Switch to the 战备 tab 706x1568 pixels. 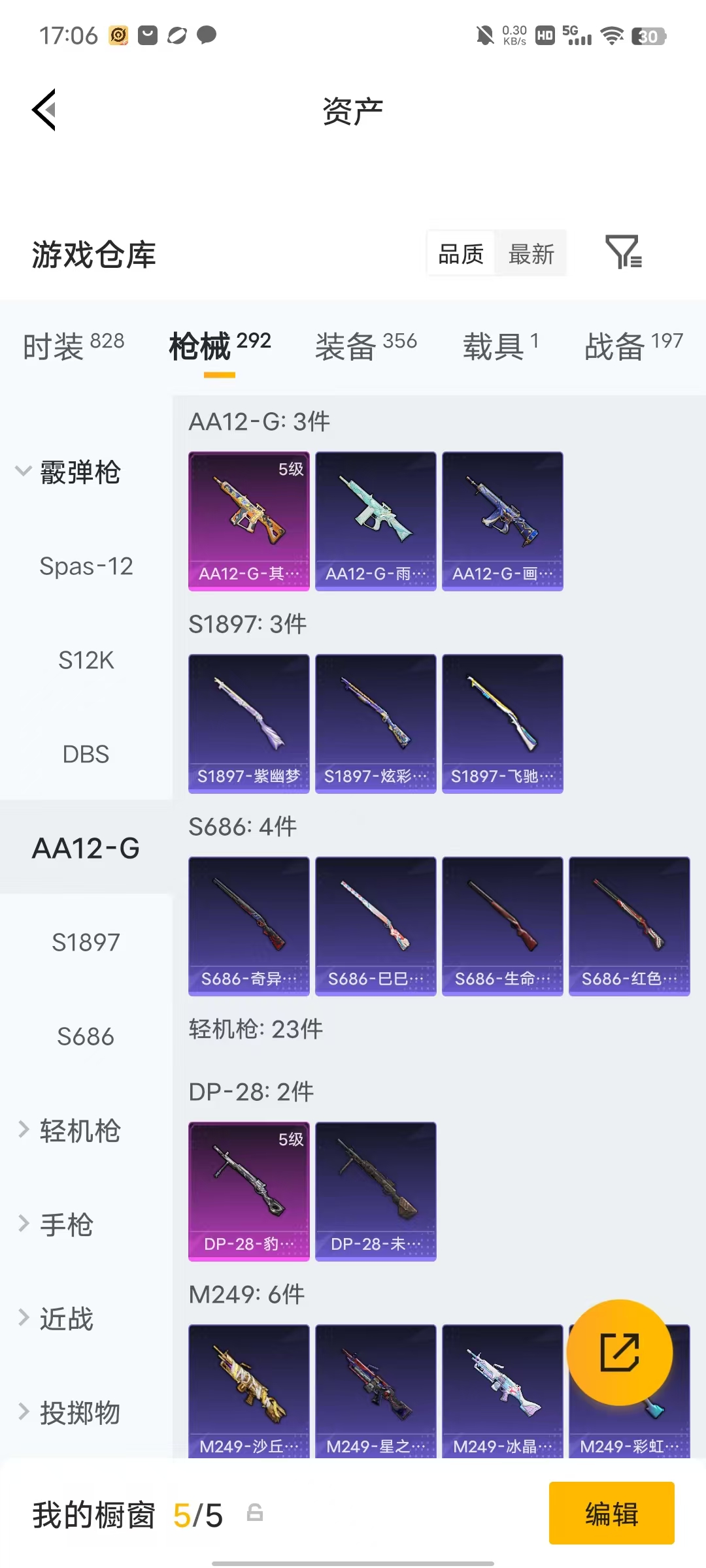633,345
